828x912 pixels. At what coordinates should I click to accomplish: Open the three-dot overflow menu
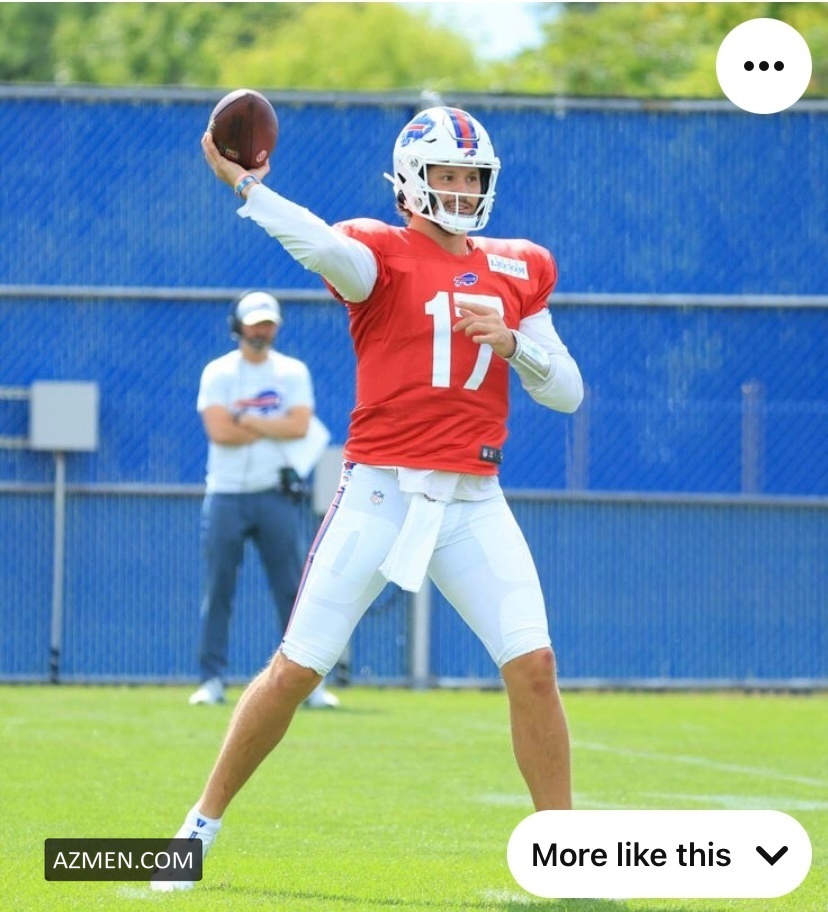pyautogui.click(x=763, y=66)
